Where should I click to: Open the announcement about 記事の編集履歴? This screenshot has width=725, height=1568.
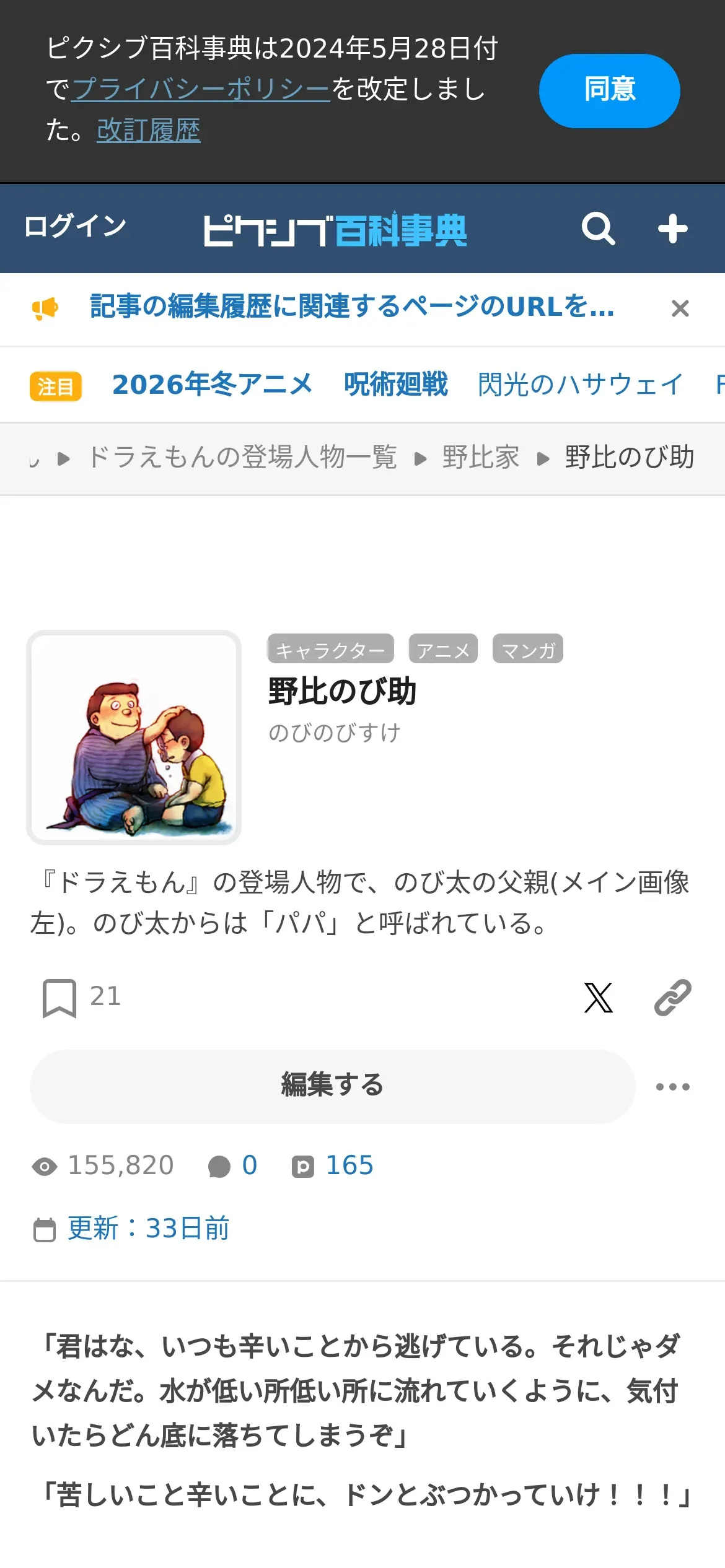pyautogui.click(x=351, y=307)
